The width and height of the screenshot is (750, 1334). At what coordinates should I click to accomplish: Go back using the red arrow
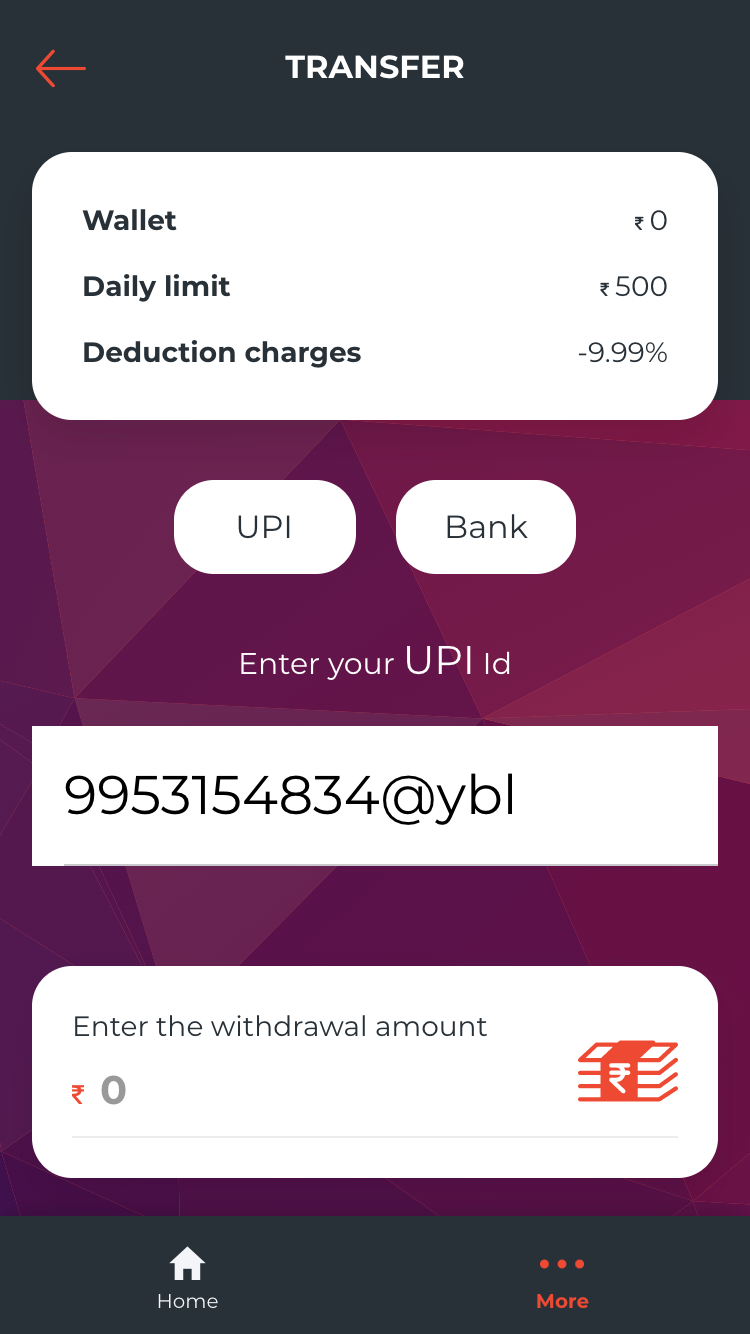(60, 68)
